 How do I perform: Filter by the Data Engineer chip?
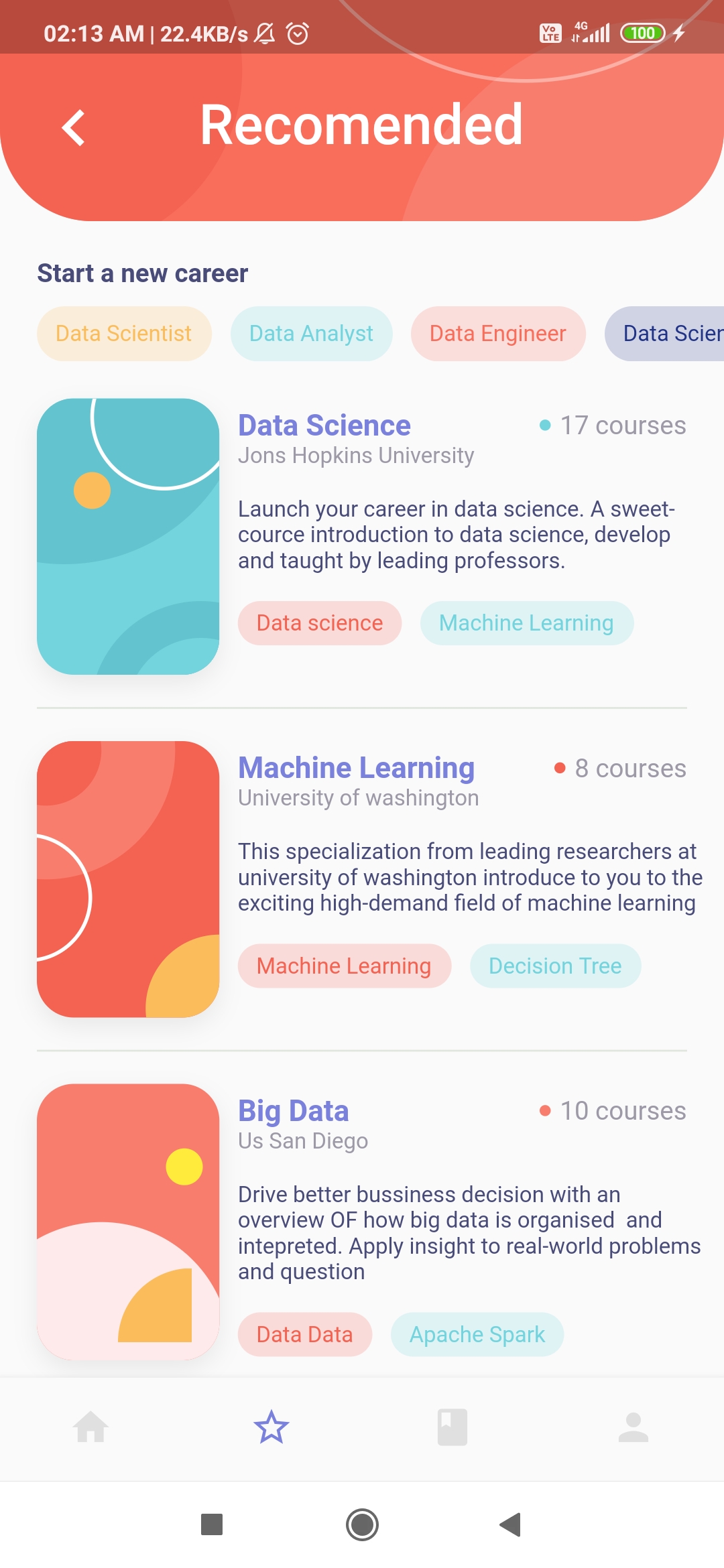(498, 334)
